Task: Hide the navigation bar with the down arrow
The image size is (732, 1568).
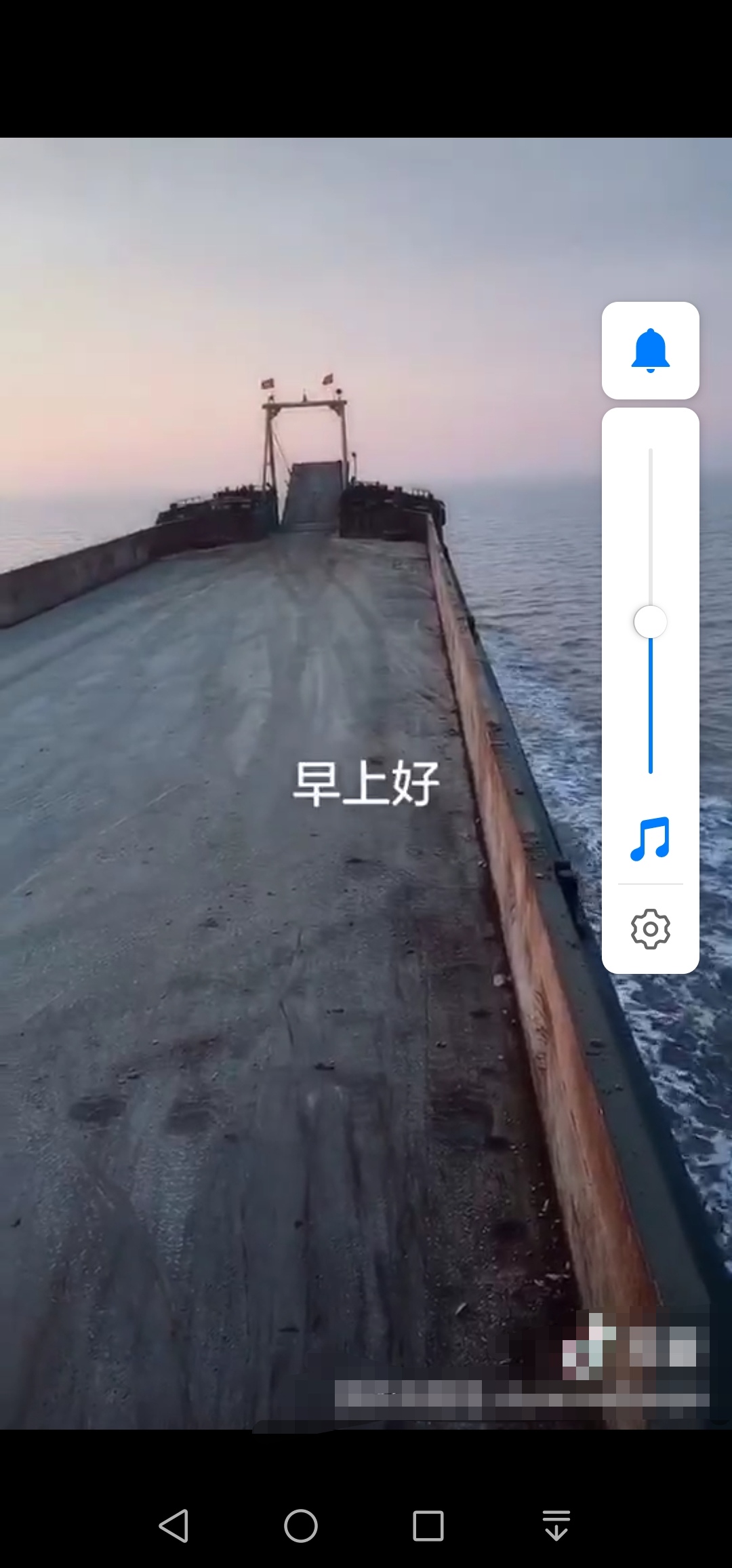Action: [x=556, y=1526]
